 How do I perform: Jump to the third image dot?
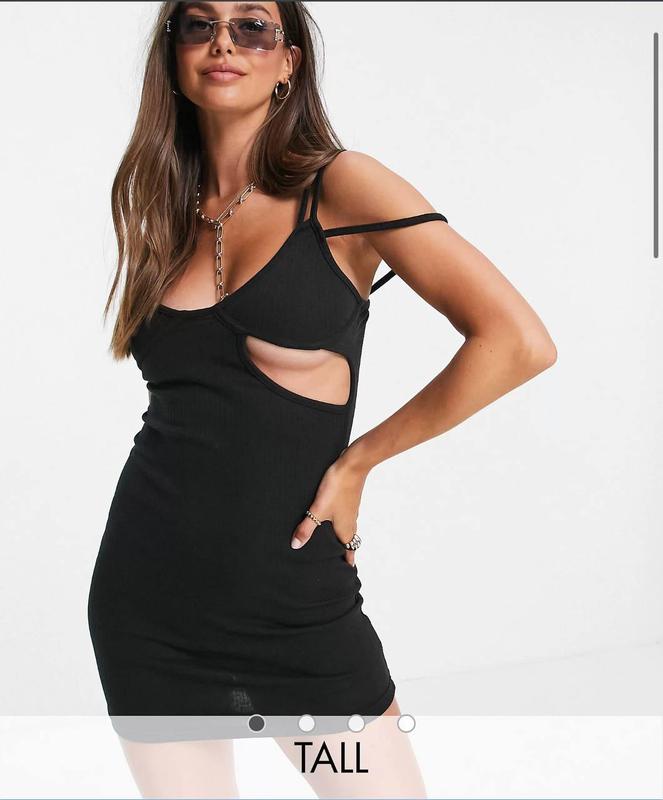[x=356, y=723]
